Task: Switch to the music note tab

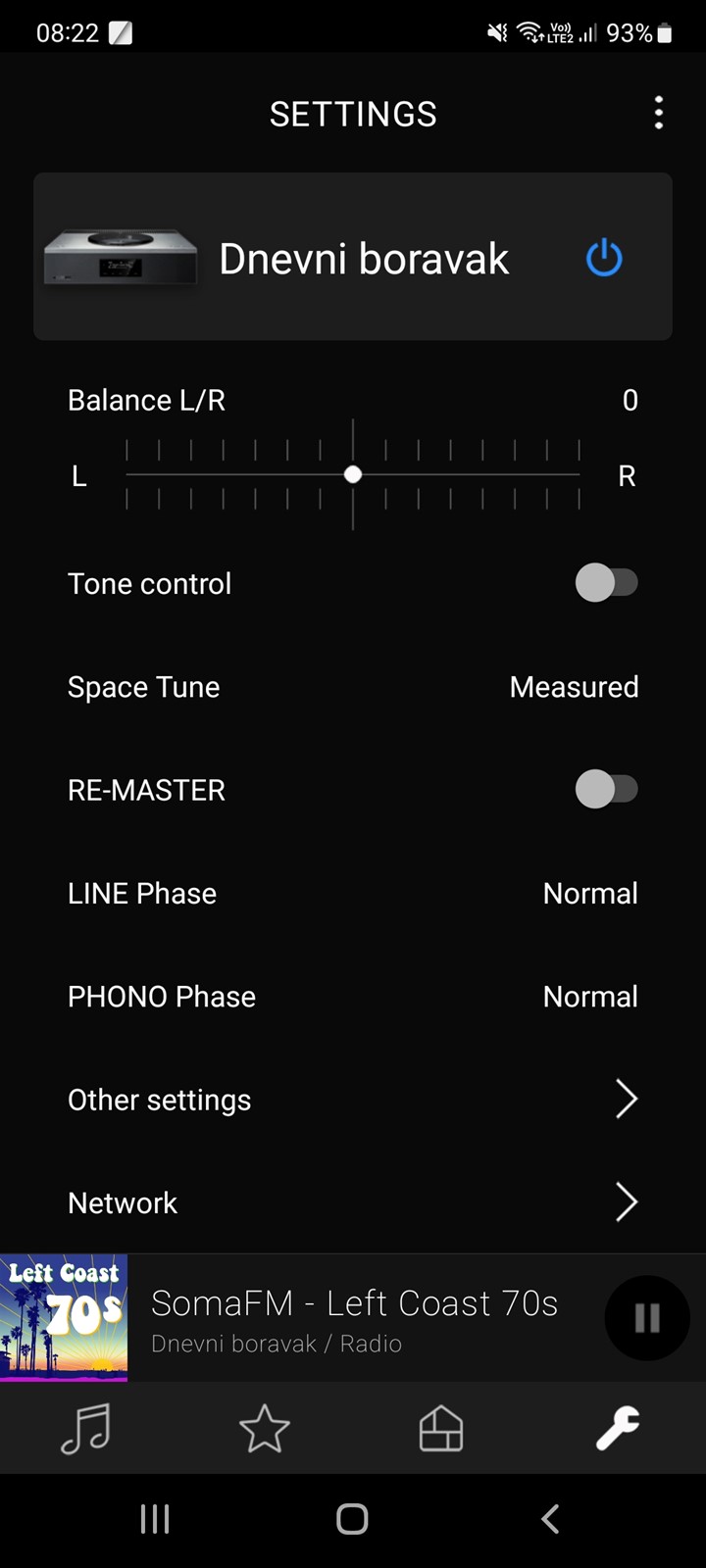Action: 87,1428
